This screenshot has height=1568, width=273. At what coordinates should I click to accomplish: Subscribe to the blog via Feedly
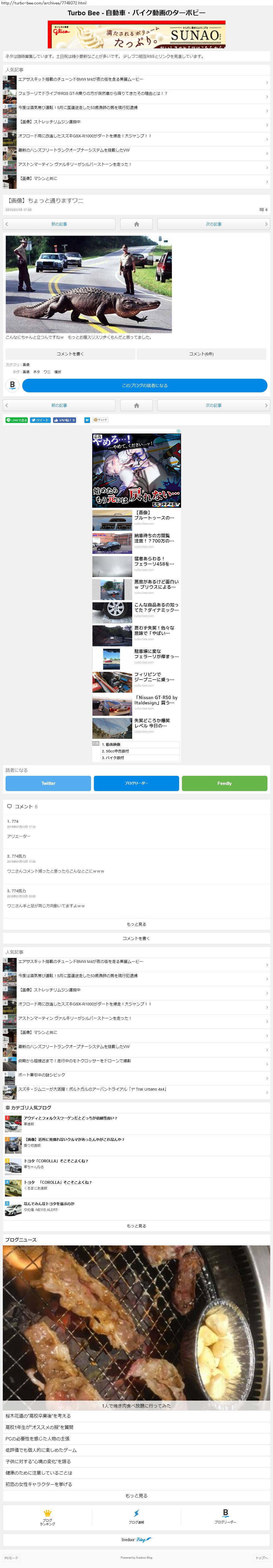[x=224, y=783]
